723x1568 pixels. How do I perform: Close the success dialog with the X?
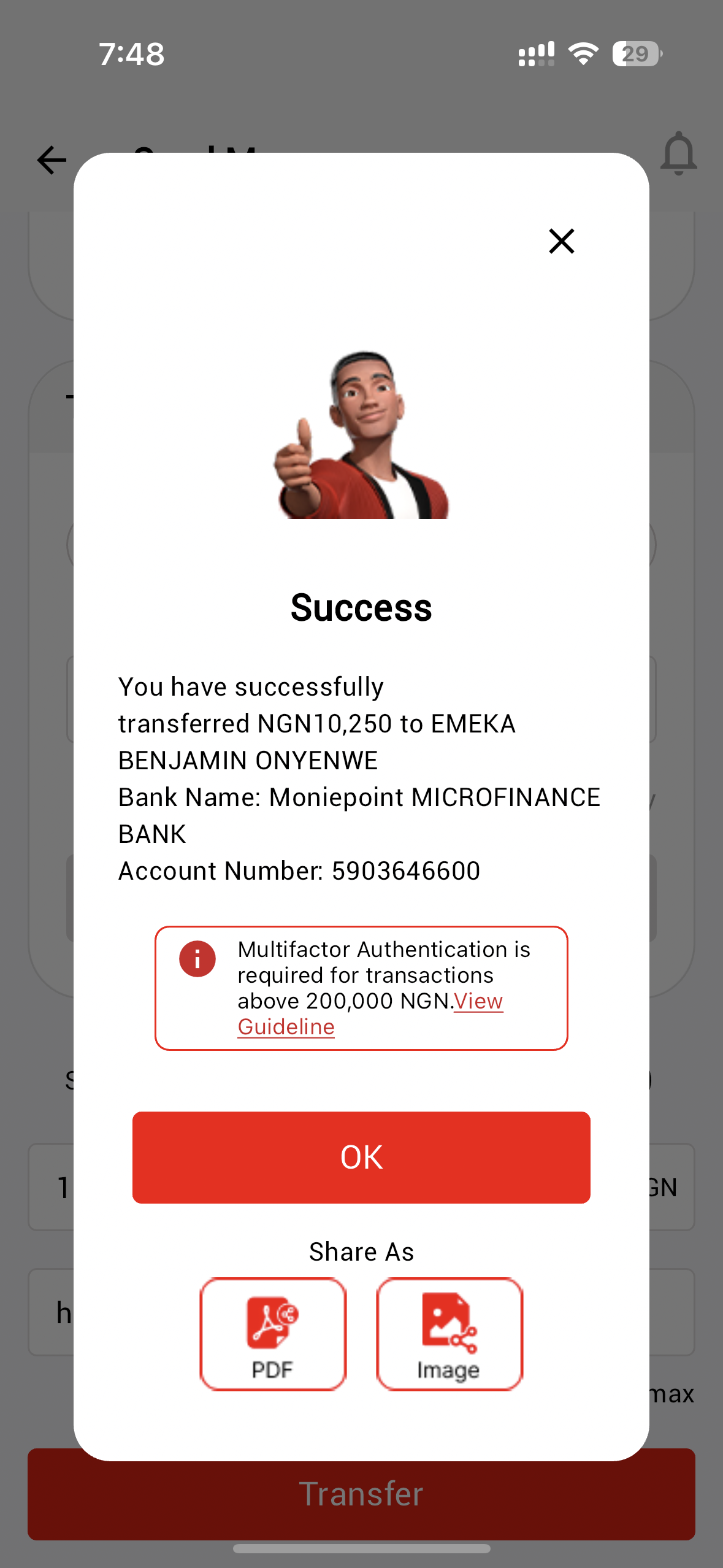pyautogui.click(x=561, y=241)
